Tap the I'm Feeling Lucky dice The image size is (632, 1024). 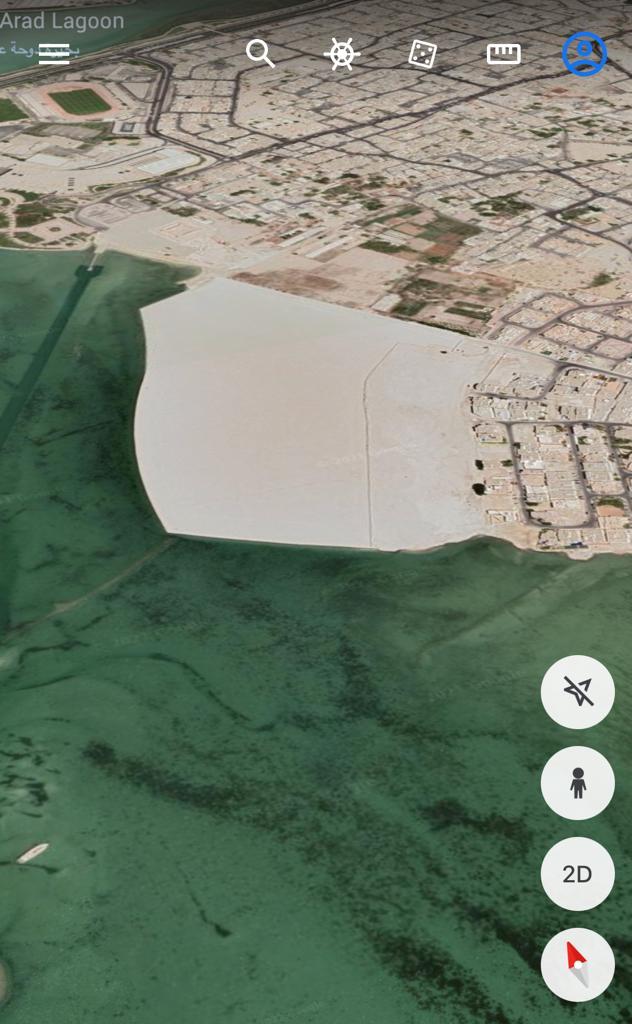click(423, 54)
